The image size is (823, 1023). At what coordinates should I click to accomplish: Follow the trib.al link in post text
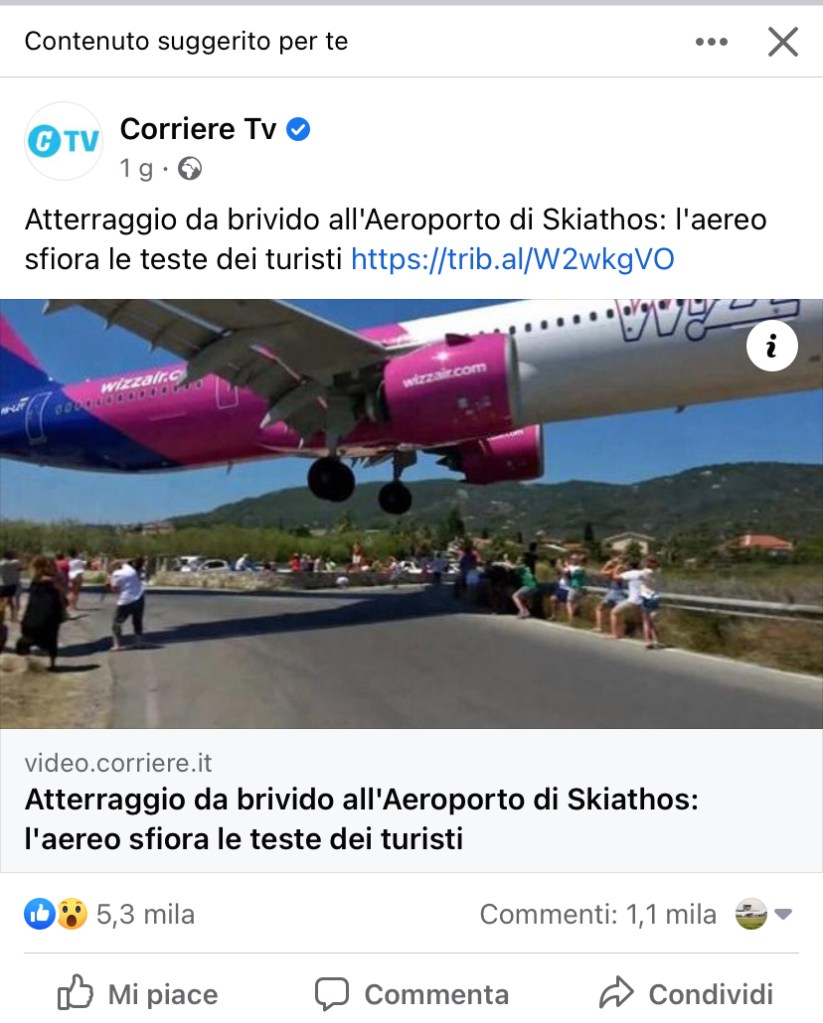click(x=512, y=260)
